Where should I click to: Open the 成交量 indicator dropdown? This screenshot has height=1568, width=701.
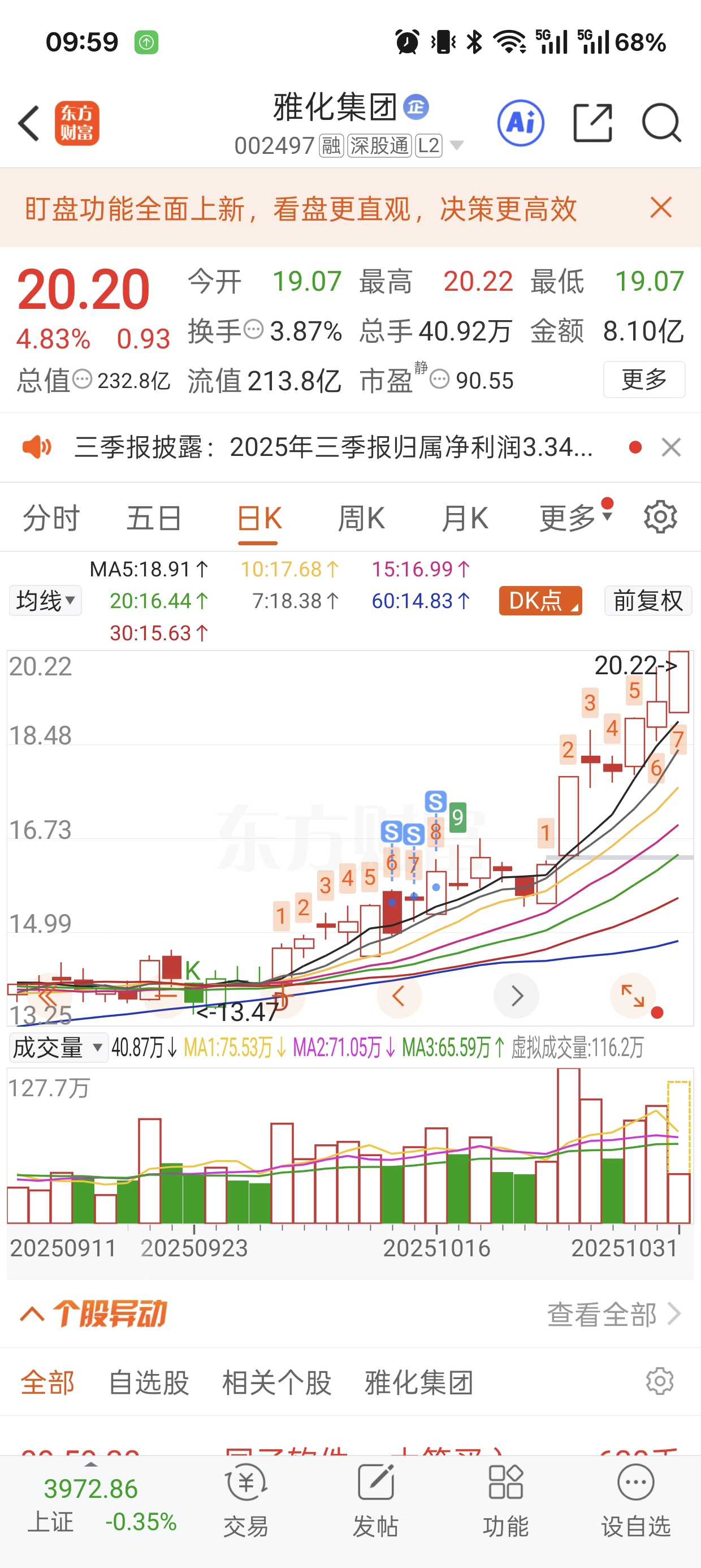58,1048
